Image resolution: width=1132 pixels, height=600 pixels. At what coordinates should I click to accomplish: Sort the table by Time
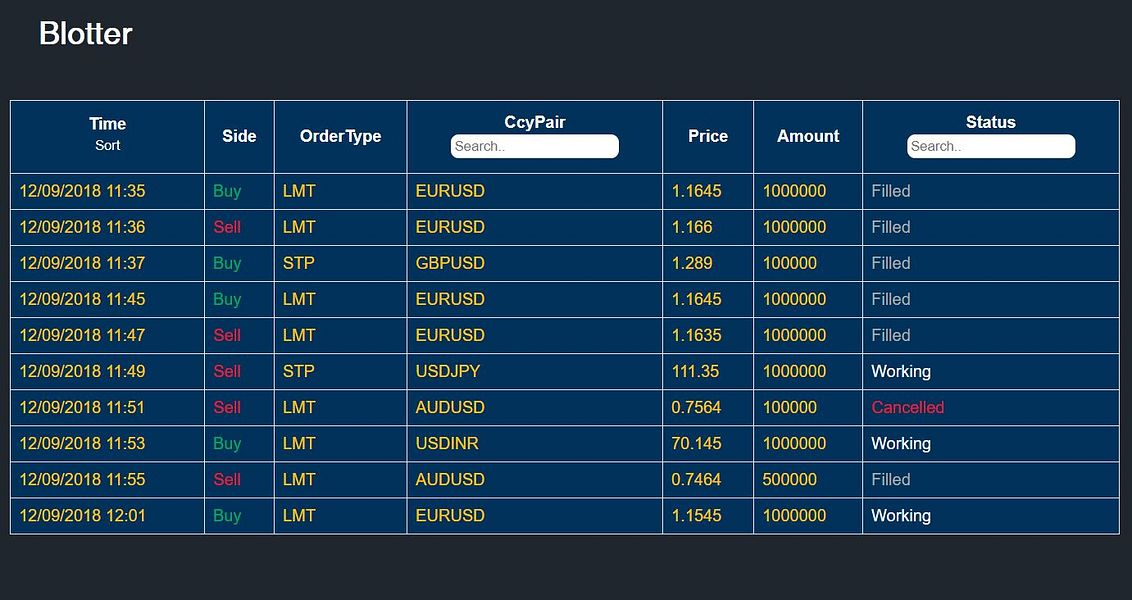(107, 146)
